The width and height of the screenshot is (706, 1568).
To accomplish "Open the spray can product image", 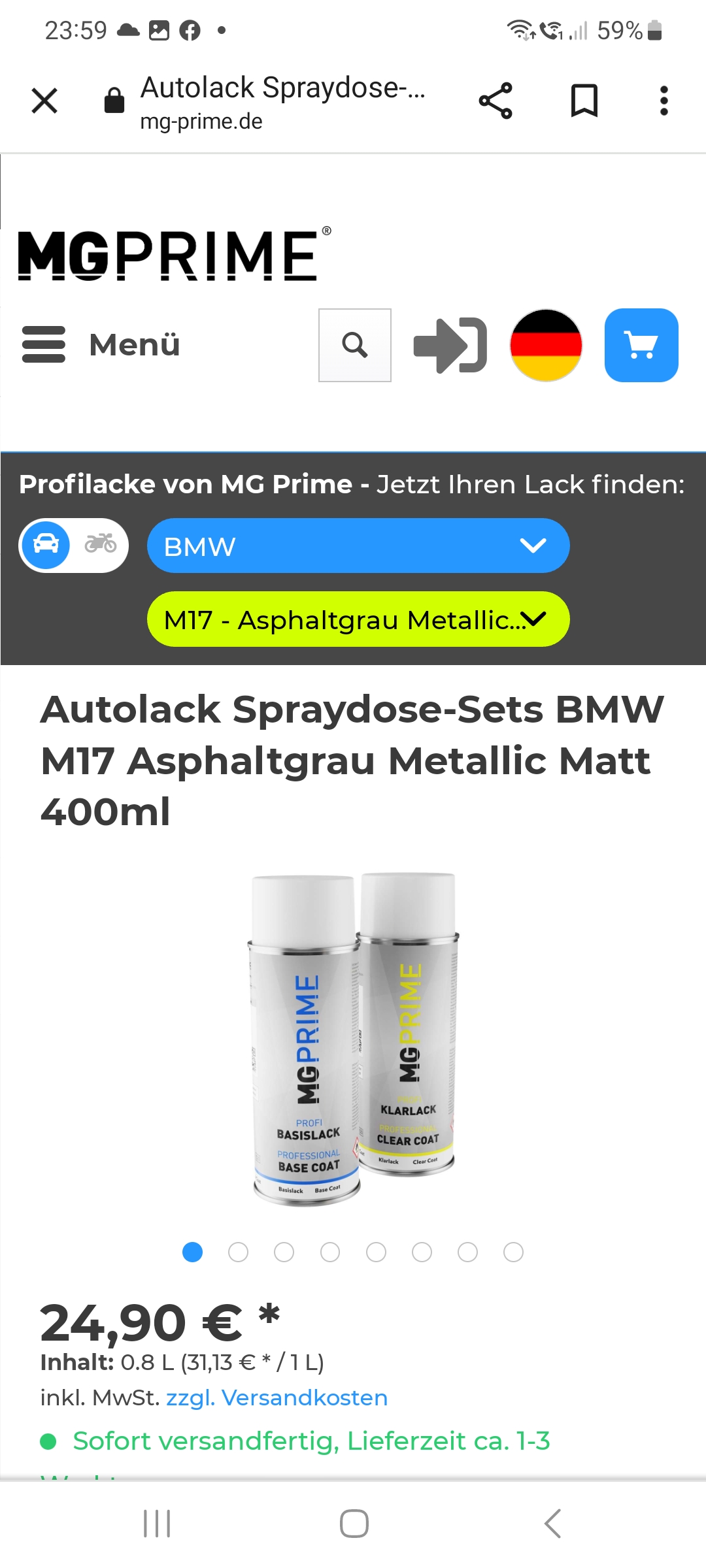I will (353, 1039).
